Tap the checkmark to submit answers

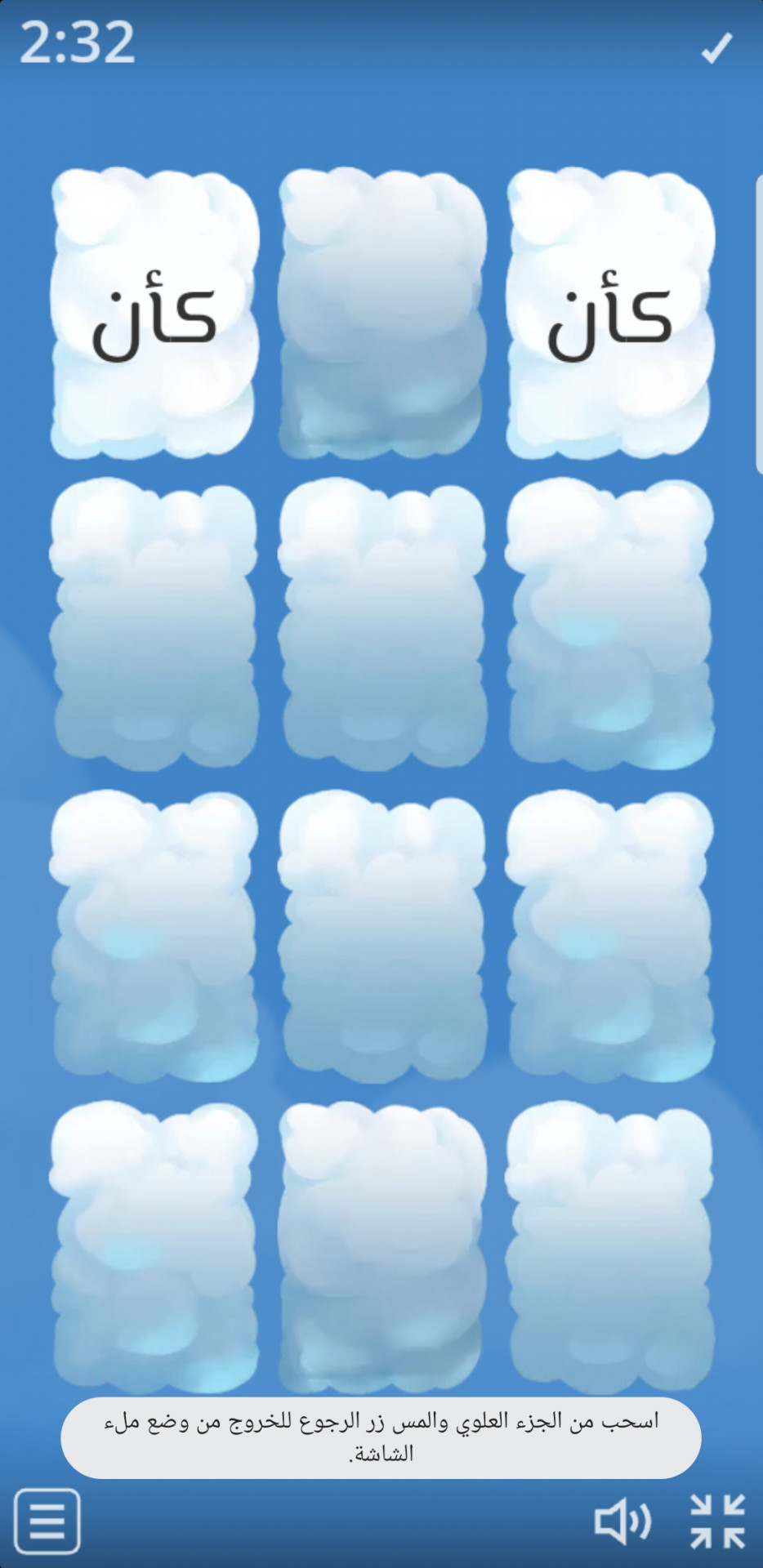pos(716,47)
